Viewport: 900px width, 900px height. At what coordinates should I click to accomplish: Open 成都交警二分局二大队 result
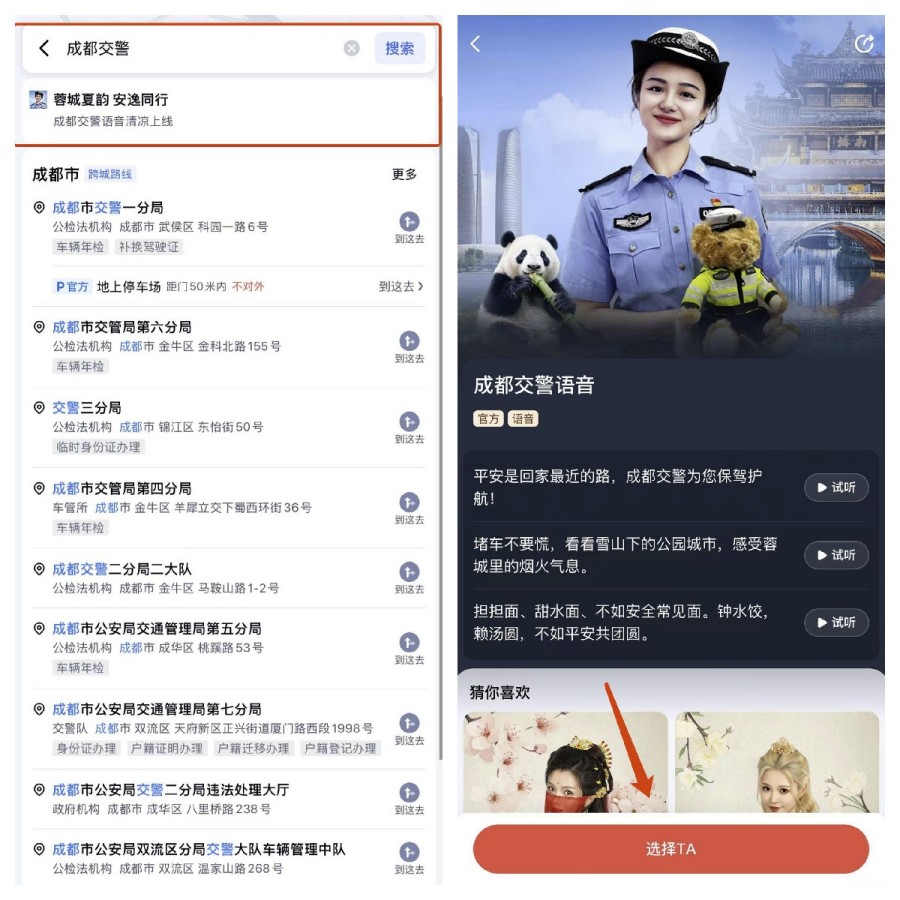click(121, 569)
